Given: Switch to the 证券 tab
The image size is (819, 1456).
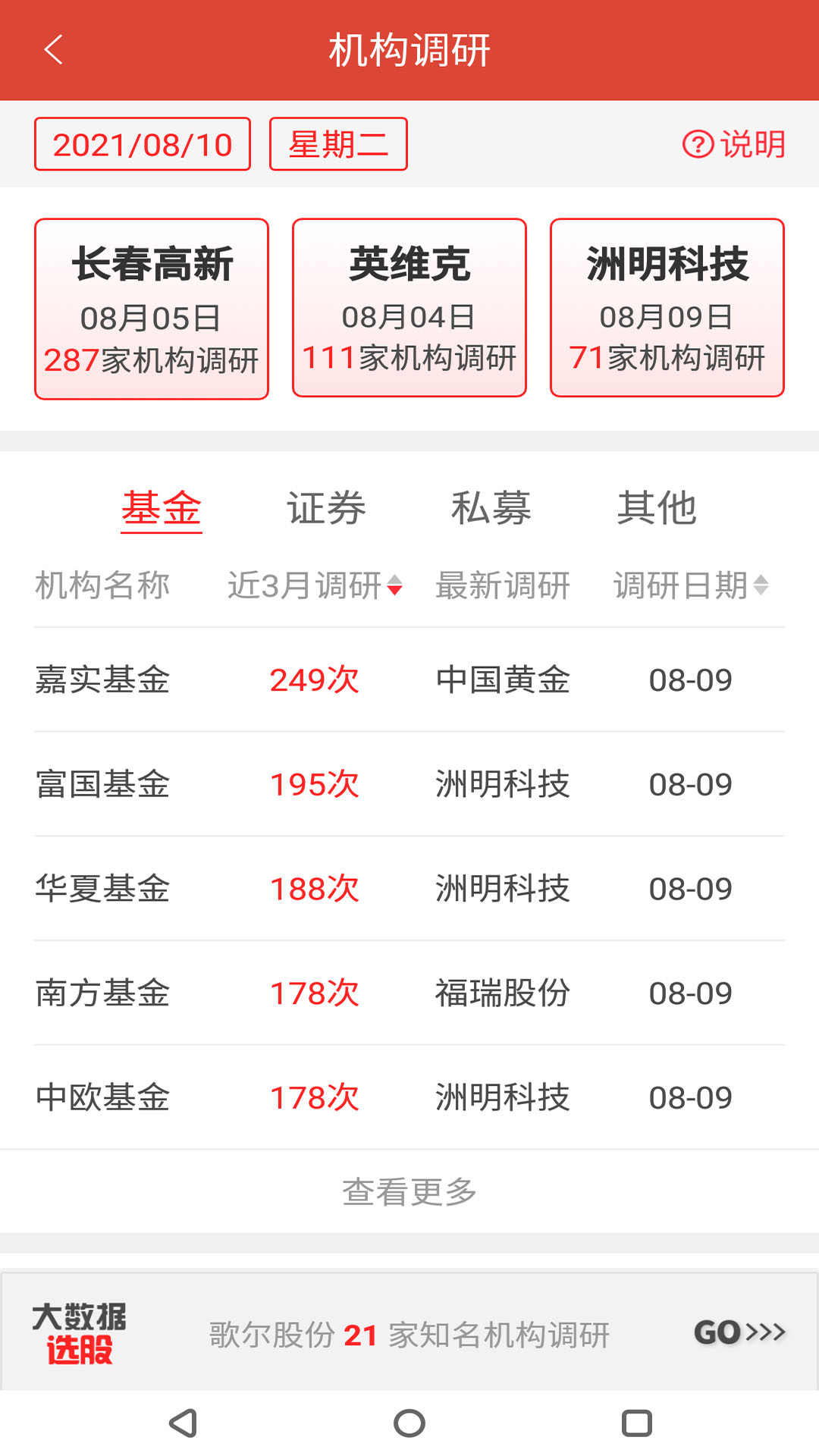Looking at the screenshot, I should tap(326, 508).
